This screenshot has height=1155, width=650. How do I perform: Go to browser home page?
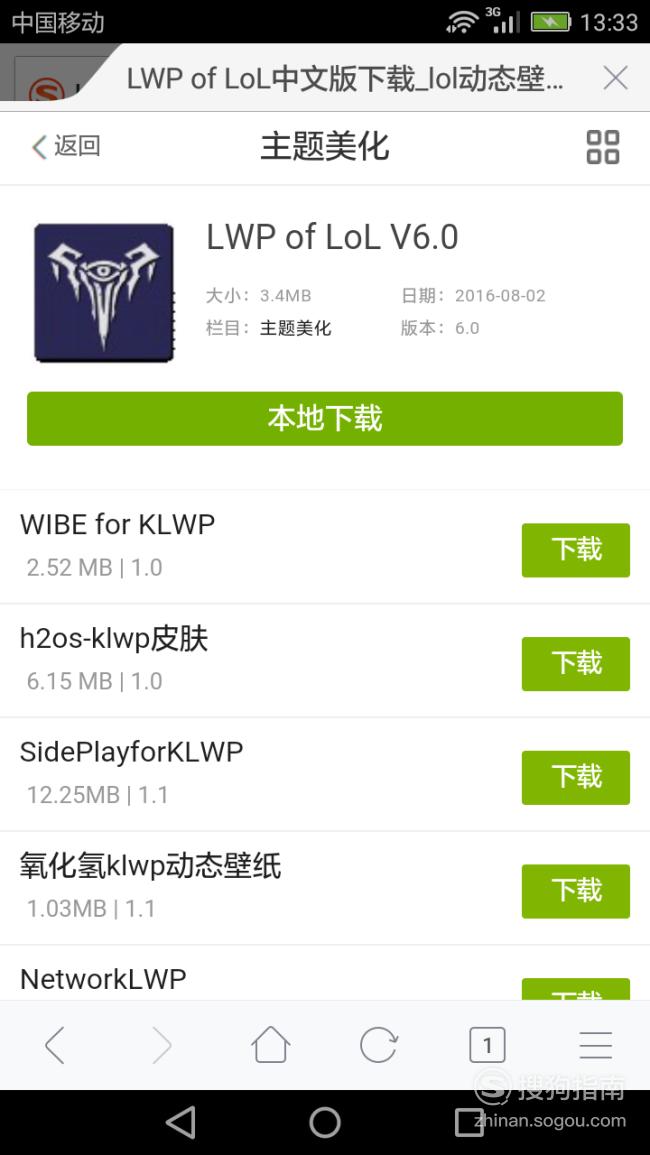coord(270,1045)
